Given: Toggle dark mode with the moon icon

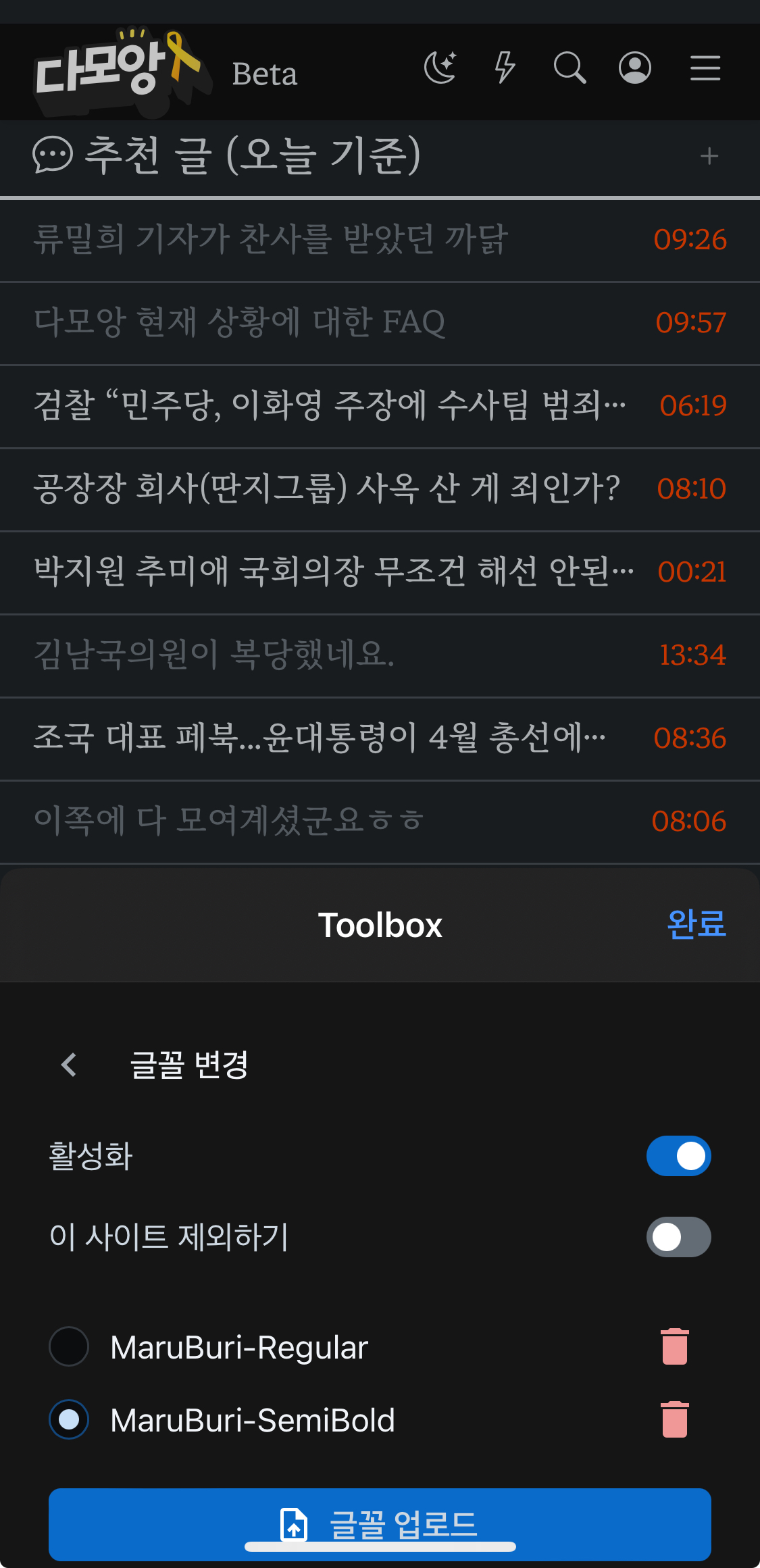Looking at the screenshot, I should (440, 68).
